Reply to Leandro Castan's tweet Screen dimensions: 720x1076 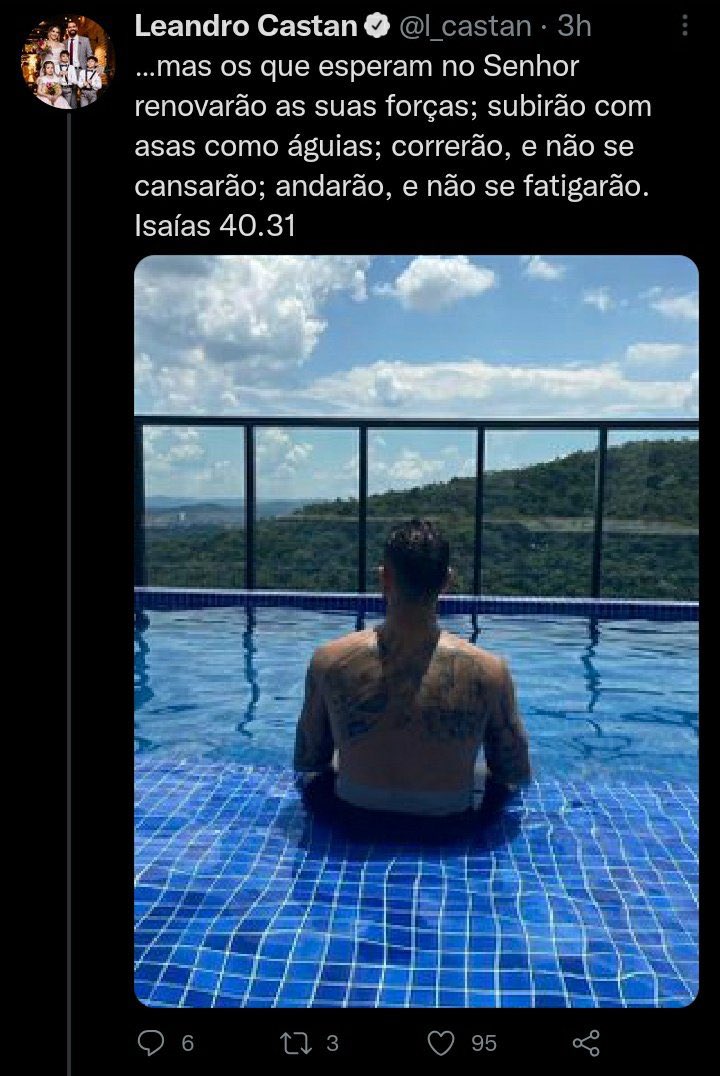click(151, 1043)
